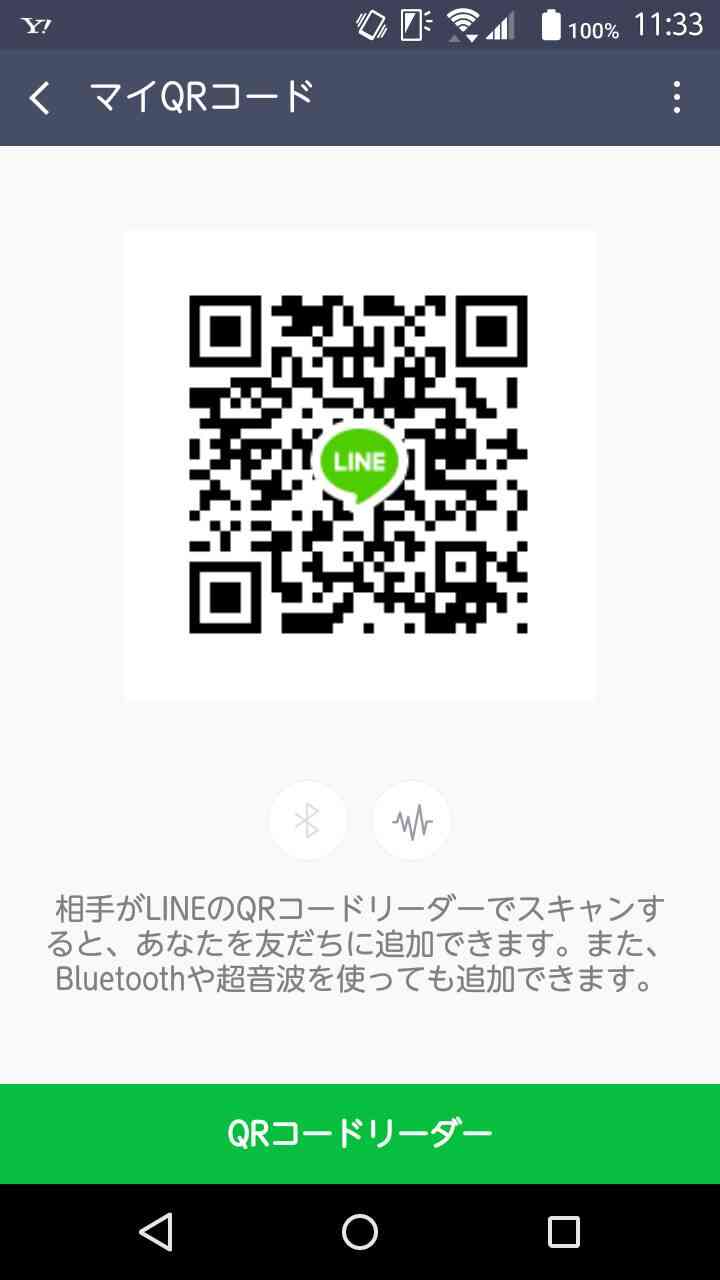Go back from マイQRコード screen

click(39, 98)
